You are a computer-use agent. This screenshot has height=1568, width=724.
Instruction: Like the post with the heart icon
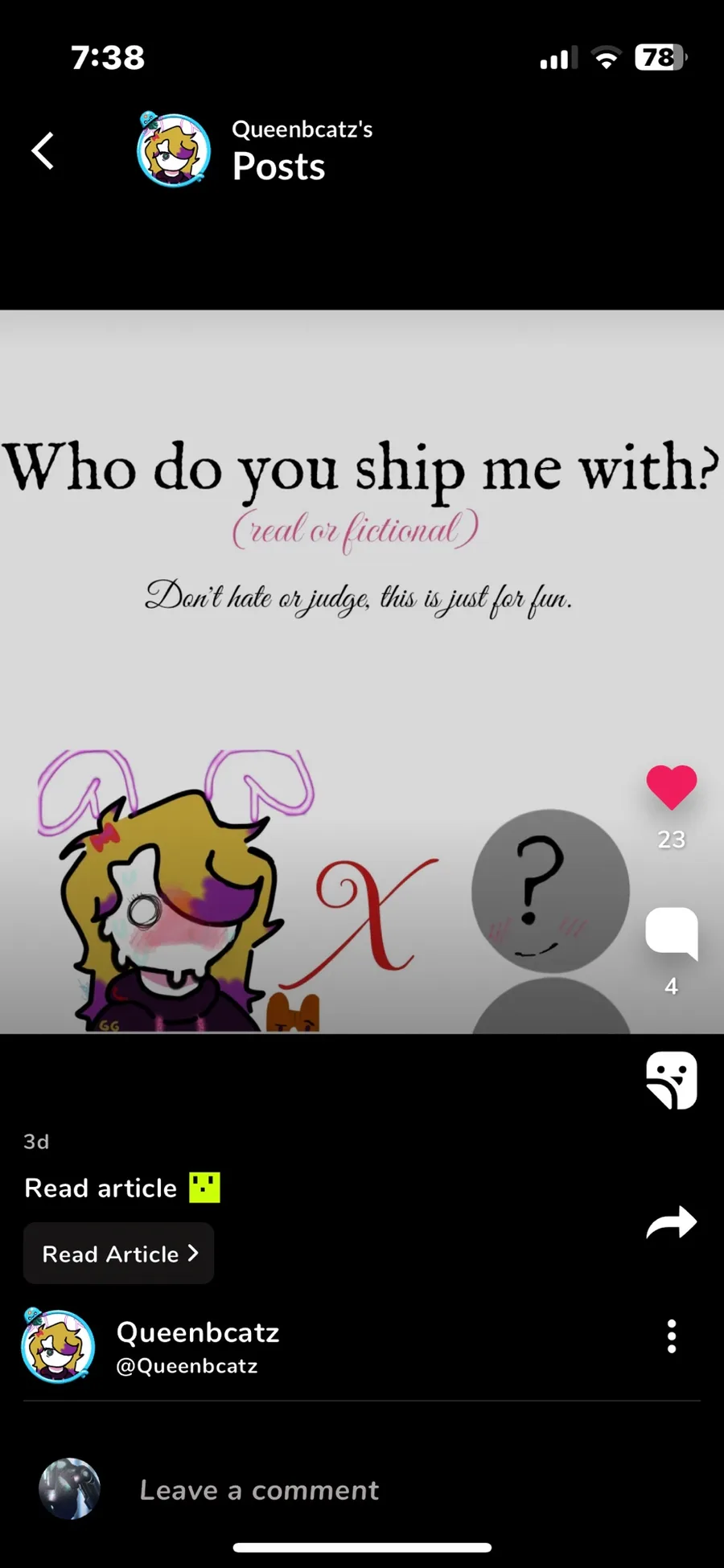coord(671,787)
